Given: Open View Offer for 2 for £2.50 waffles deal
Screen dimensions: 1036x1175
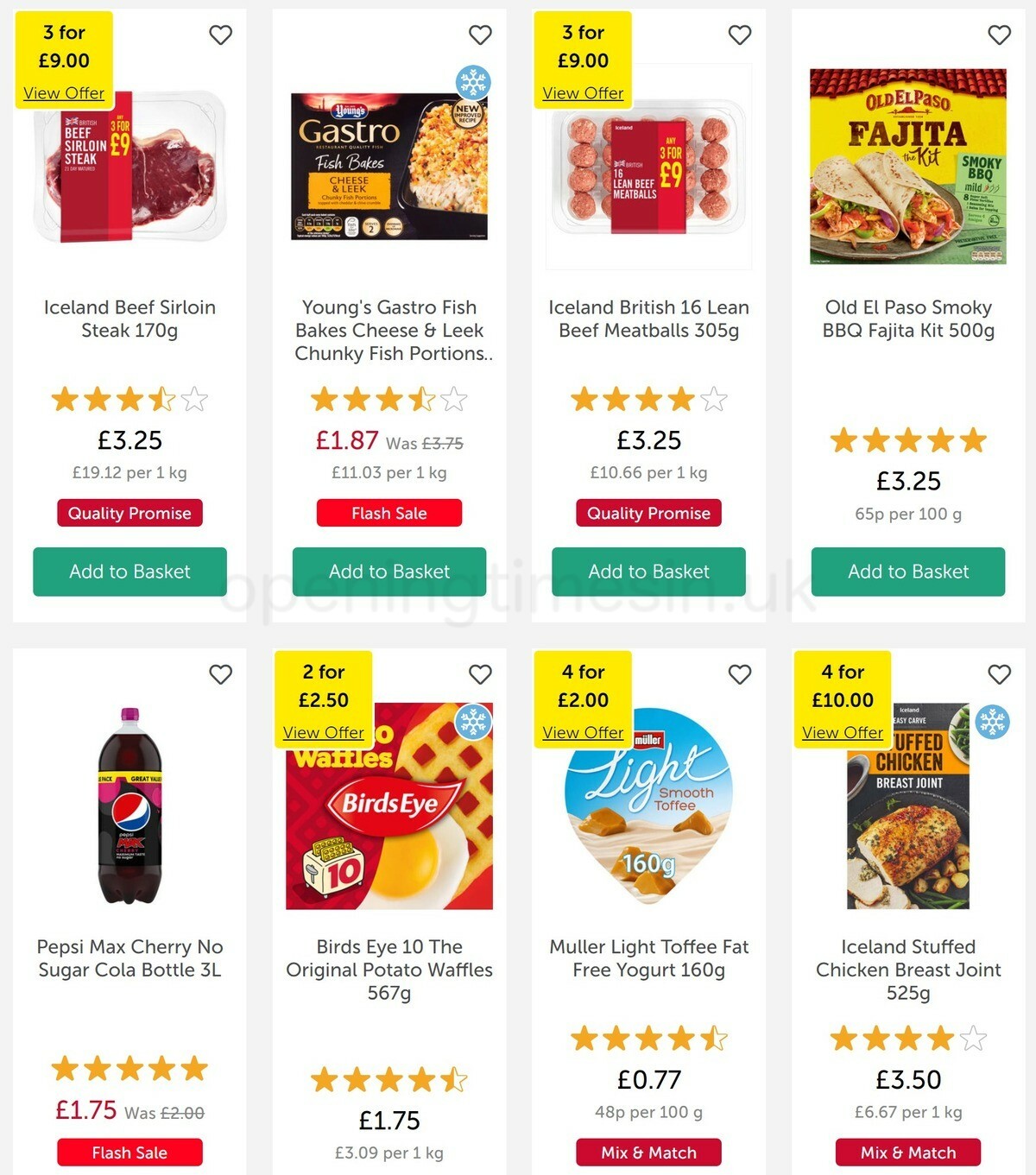Looking at the screenshot, I should (x=325, y=732).
